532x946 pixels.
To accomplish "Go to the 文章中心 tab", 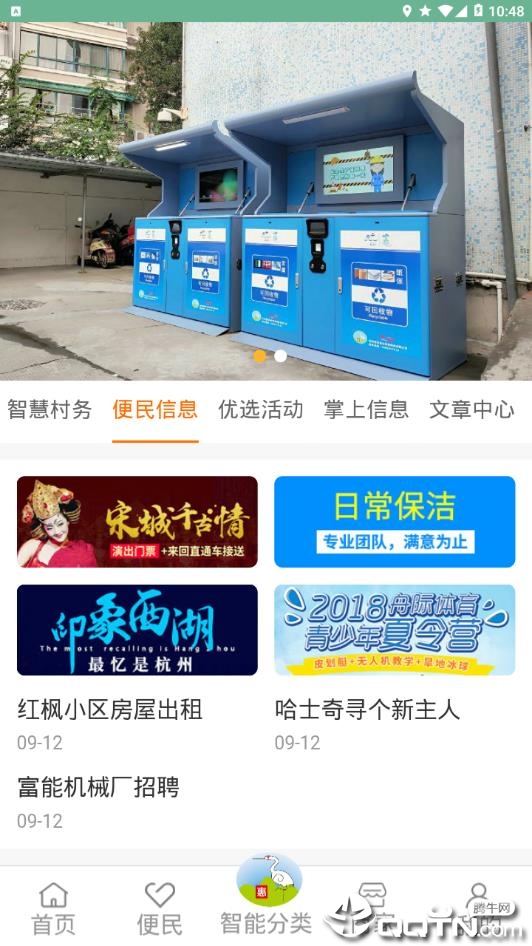I will [x=472, y=410].
